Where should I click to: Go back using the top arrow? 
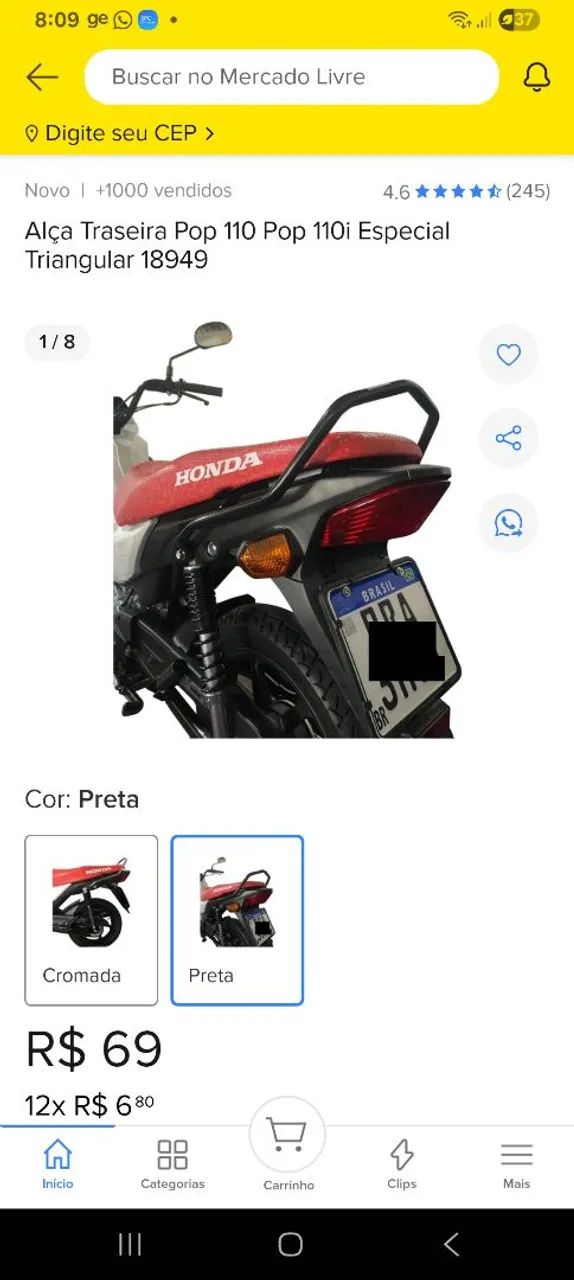[42, 77]
